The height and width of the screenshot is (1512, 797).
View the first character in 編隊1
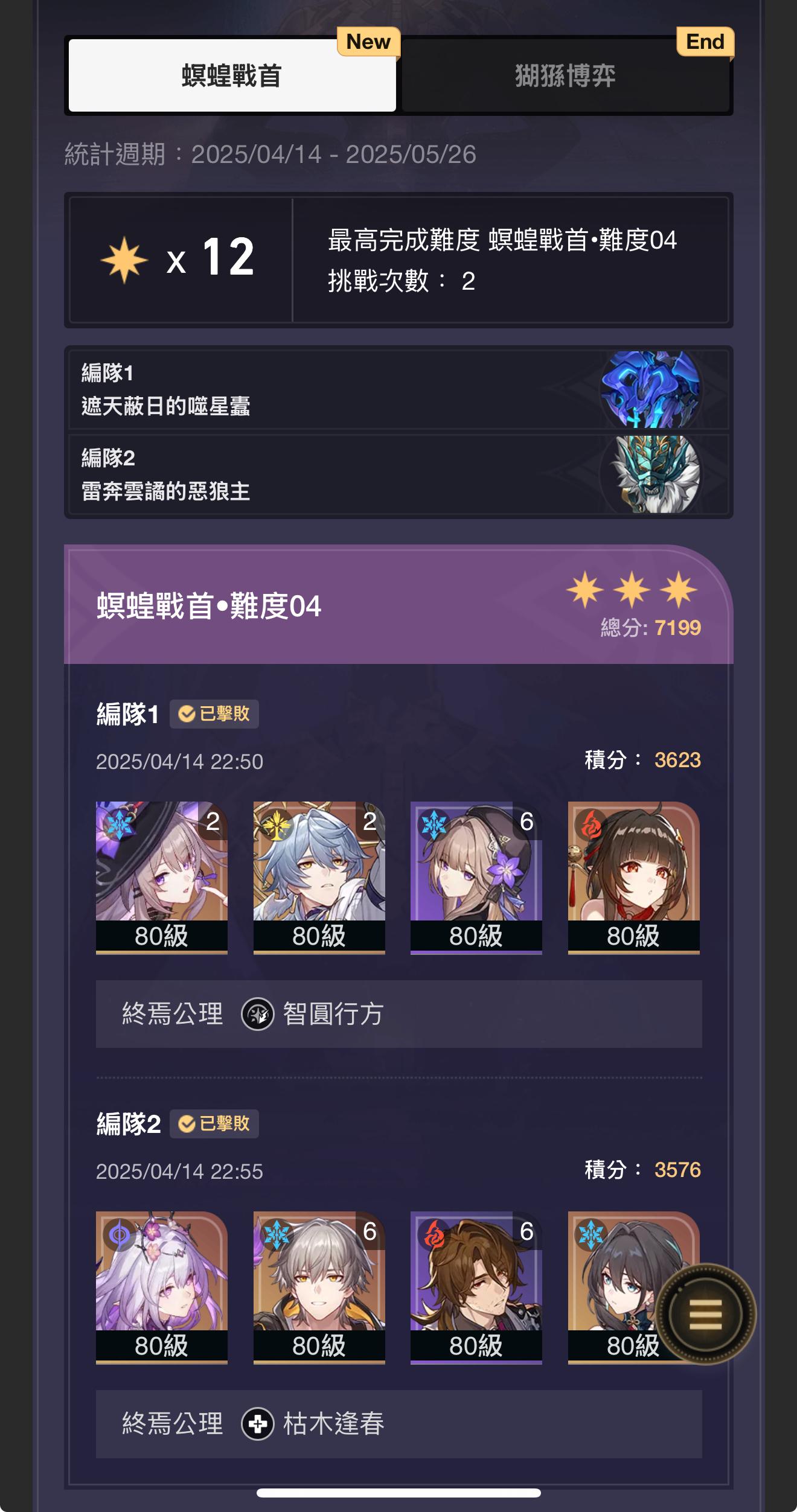coord(162,876)
